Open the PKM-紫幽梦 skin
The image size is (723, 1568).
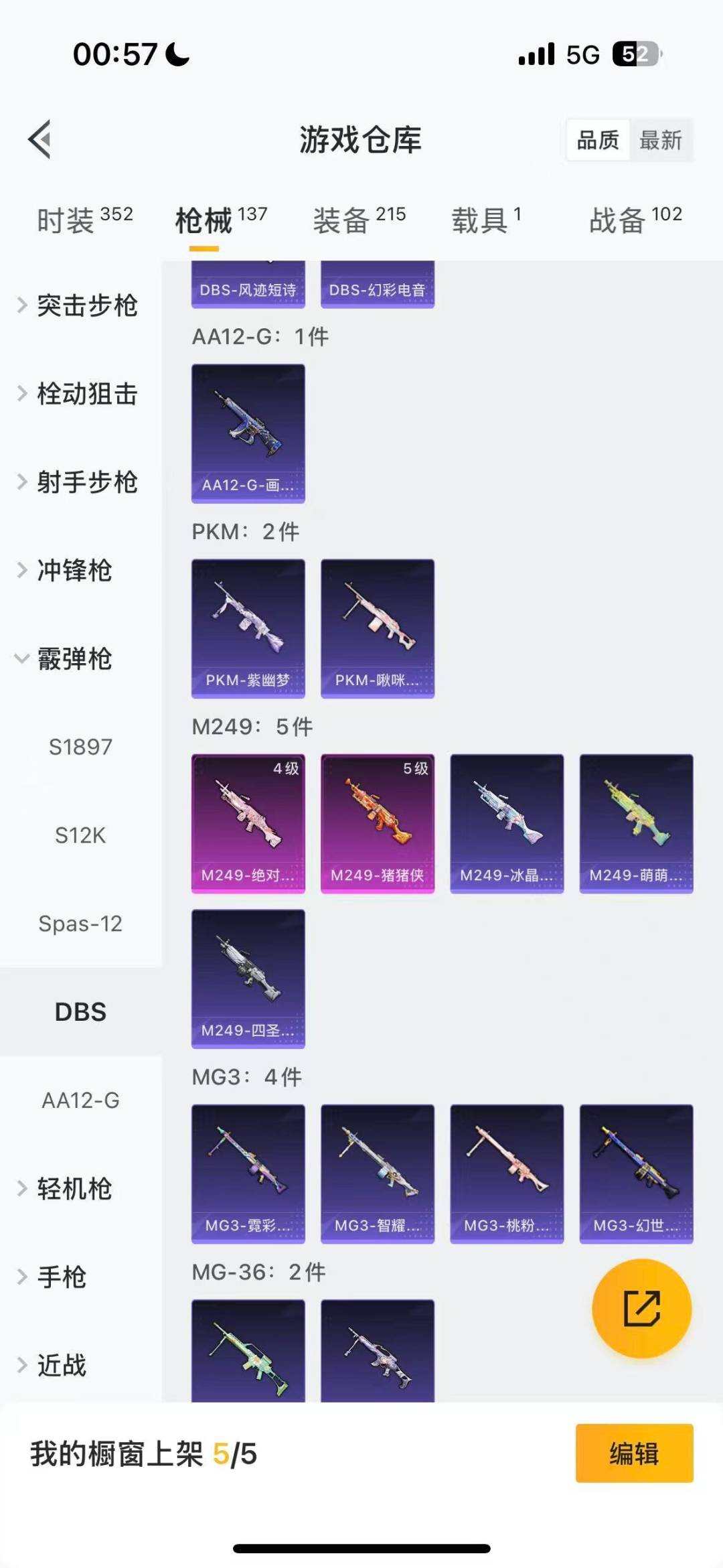point(248,630)
